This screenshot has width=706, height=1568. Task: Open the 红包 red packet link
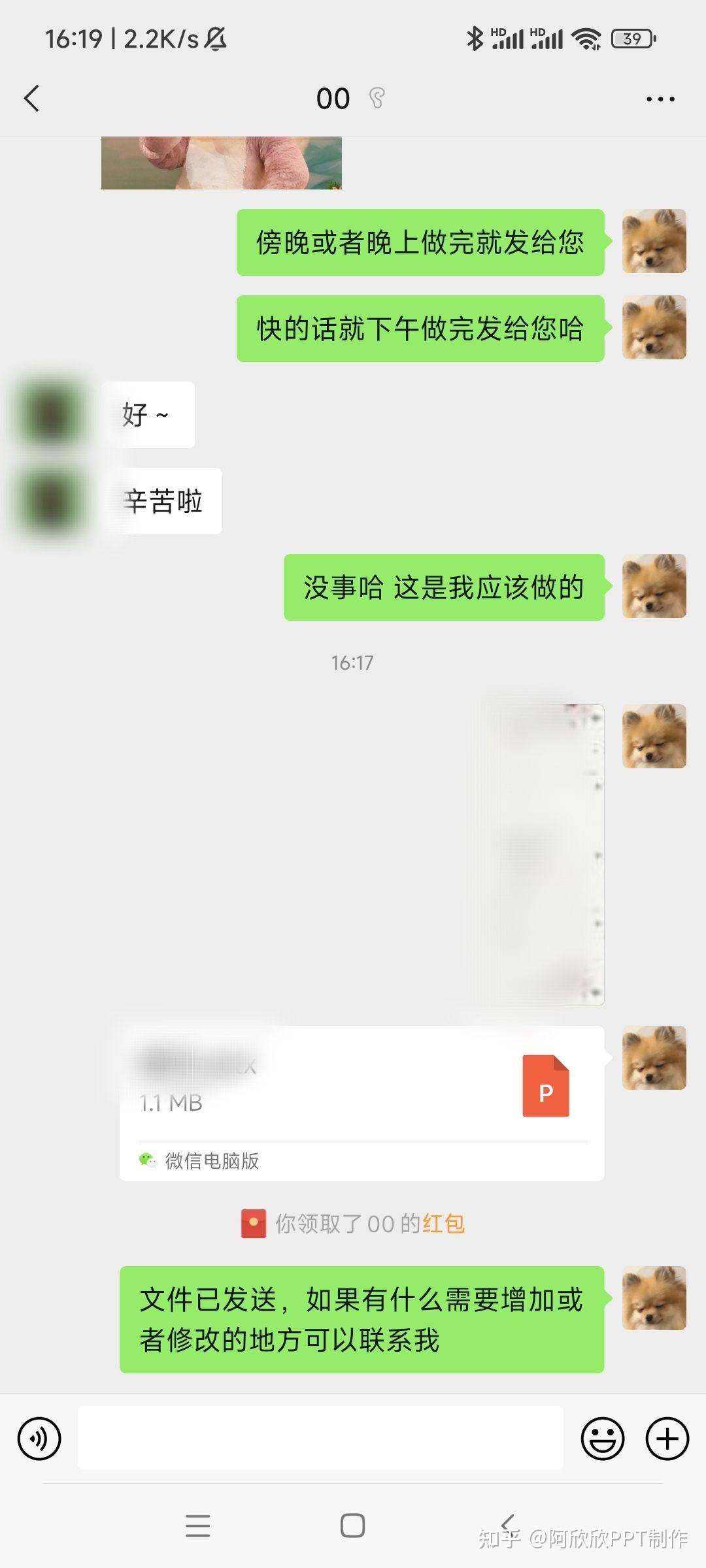(443, 1223)
